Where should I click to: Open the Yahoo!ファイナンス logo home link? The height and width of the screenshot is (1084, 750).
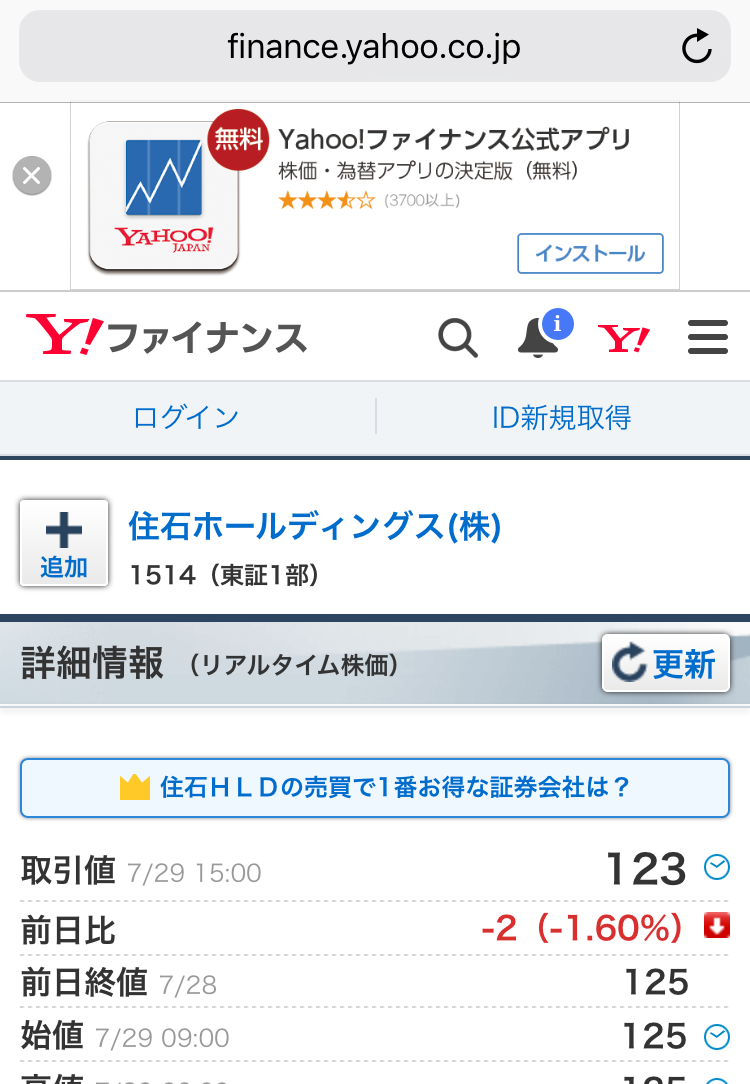coord(166,338)
